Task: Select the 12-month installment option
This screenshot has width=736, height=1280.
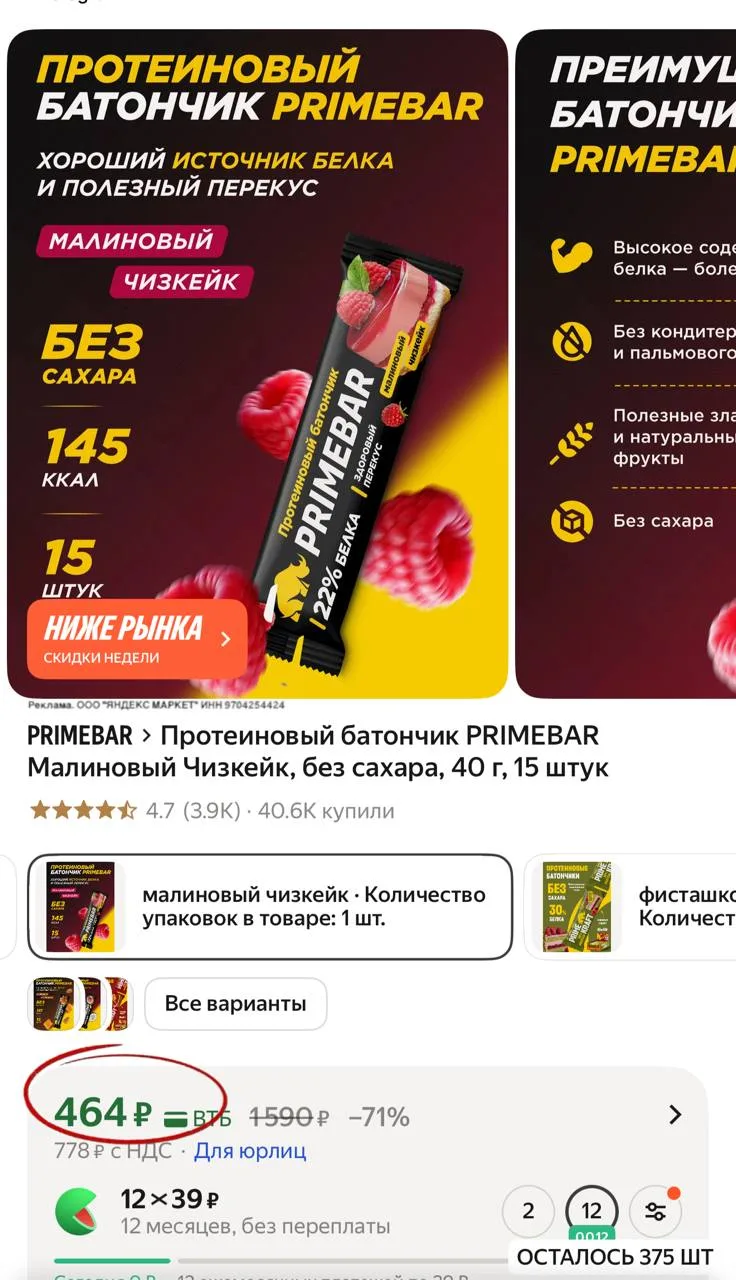Action: pos(591,1212)
